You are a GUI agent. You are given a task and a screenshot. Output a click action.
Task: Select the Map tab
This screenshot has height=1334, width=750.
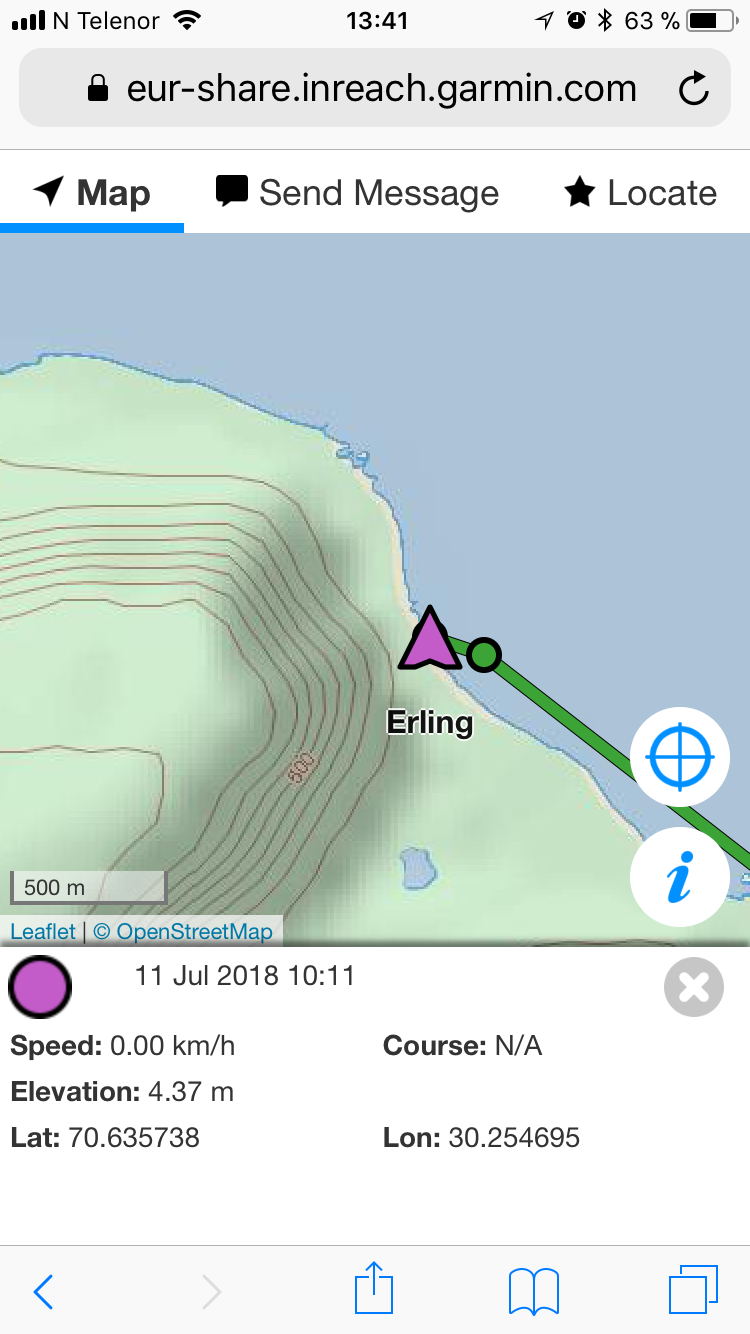point(92,192)
